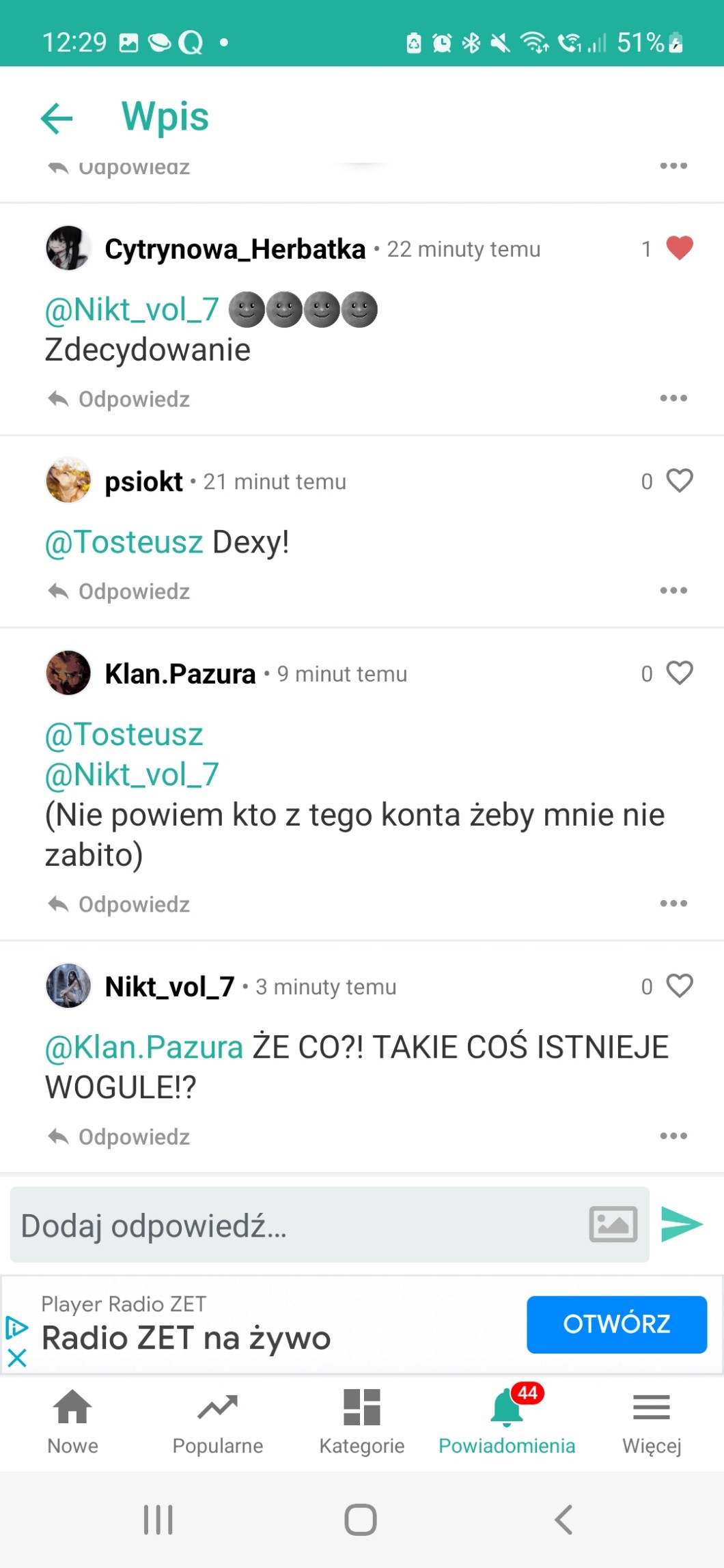Open more options on Nikt_vol_7's comment
Viewport: 724px width, 1568px height.
673,1136
